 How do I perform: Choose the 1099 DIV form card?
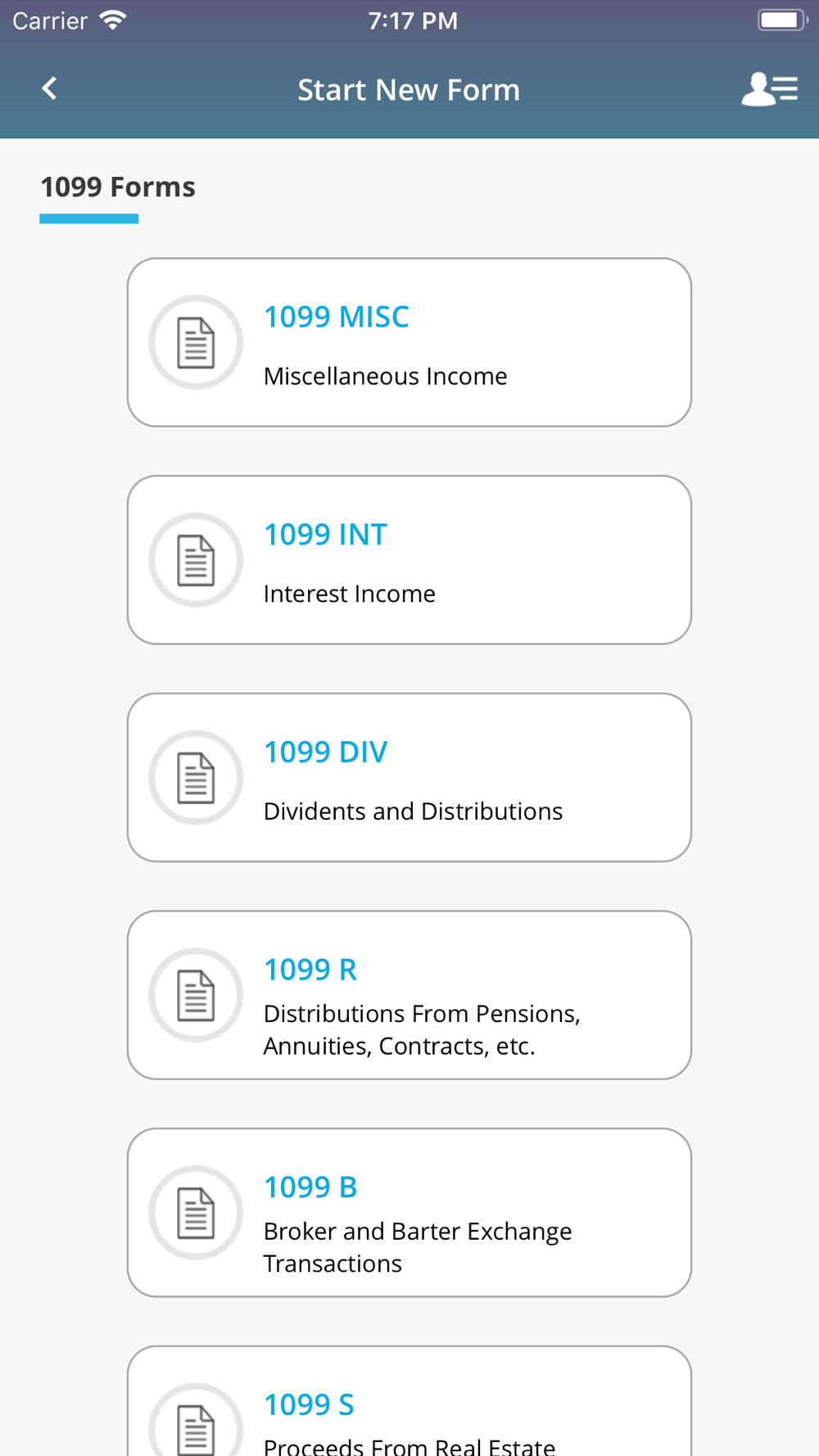[409, 777]
